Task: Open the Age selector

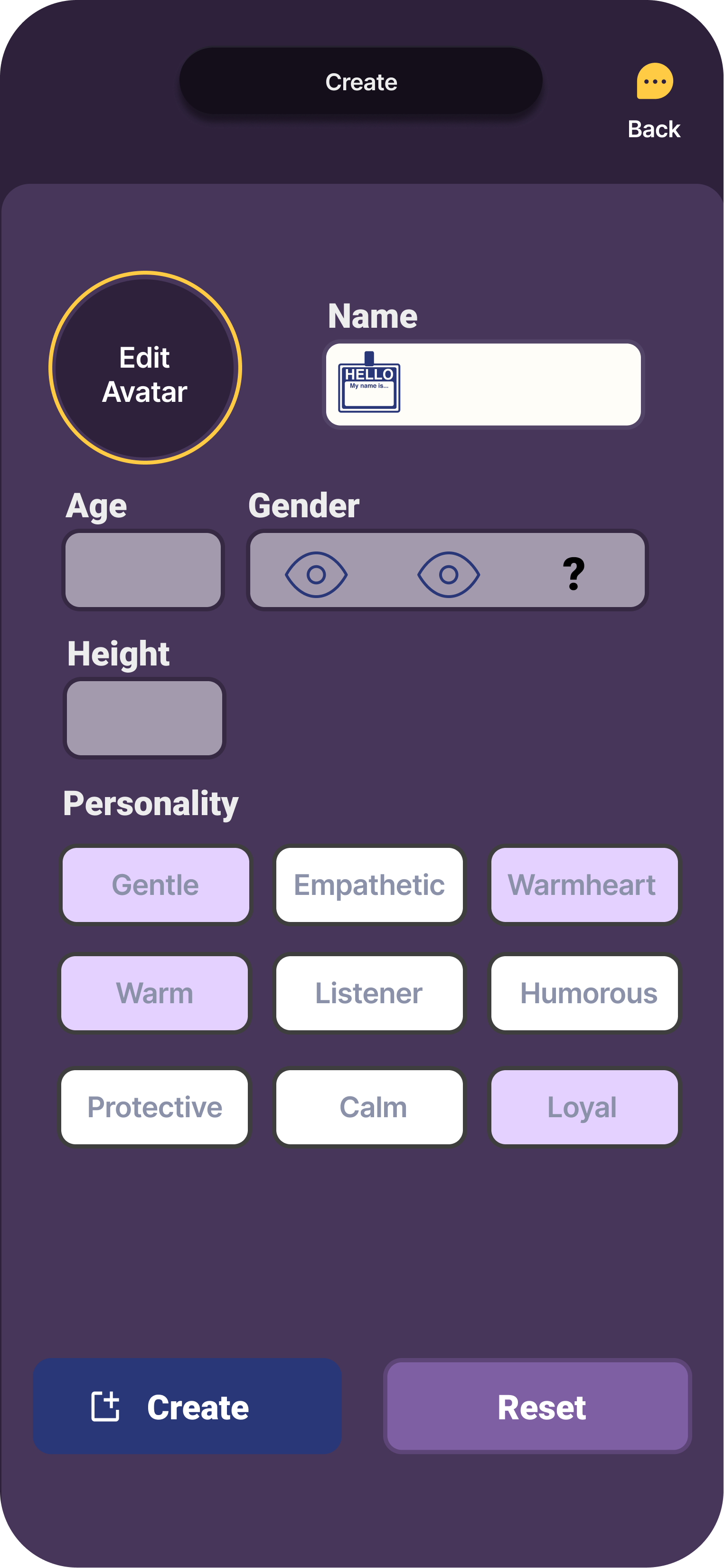Action: click(143, 569)
